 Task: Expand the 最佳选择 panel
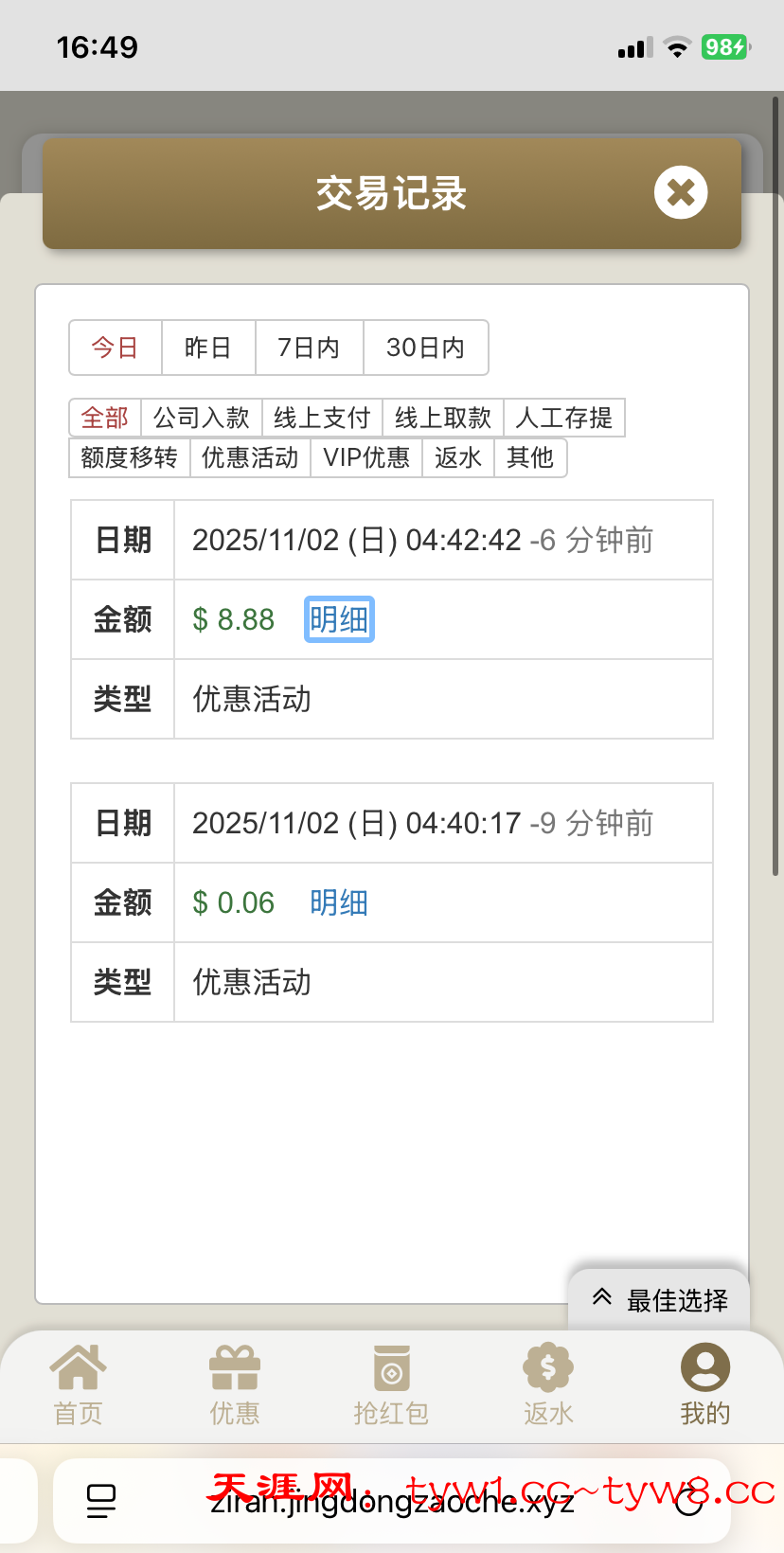(660, 1300)
